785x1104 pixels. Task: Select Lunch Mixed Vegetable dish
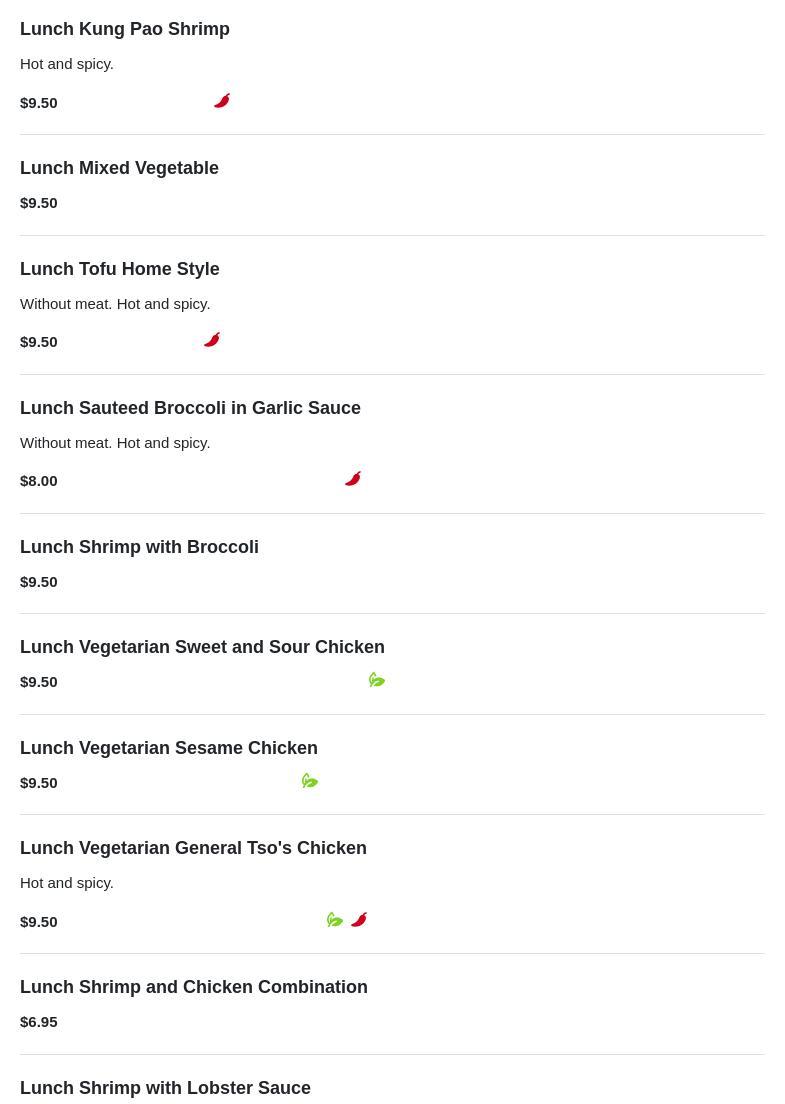119,169
